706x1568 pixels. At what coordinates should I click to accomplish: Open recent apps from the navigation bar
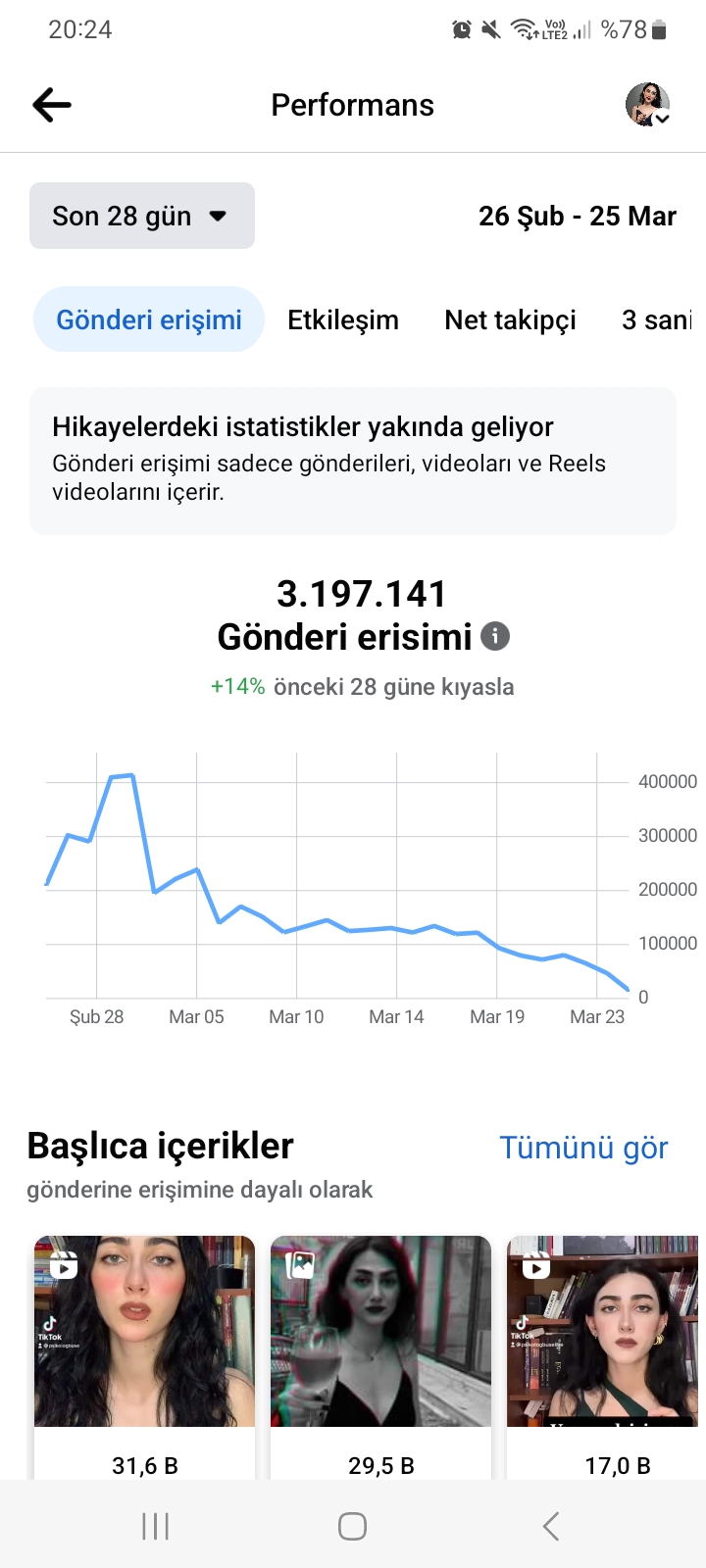pyautogui.click(x=155, y=1526)
